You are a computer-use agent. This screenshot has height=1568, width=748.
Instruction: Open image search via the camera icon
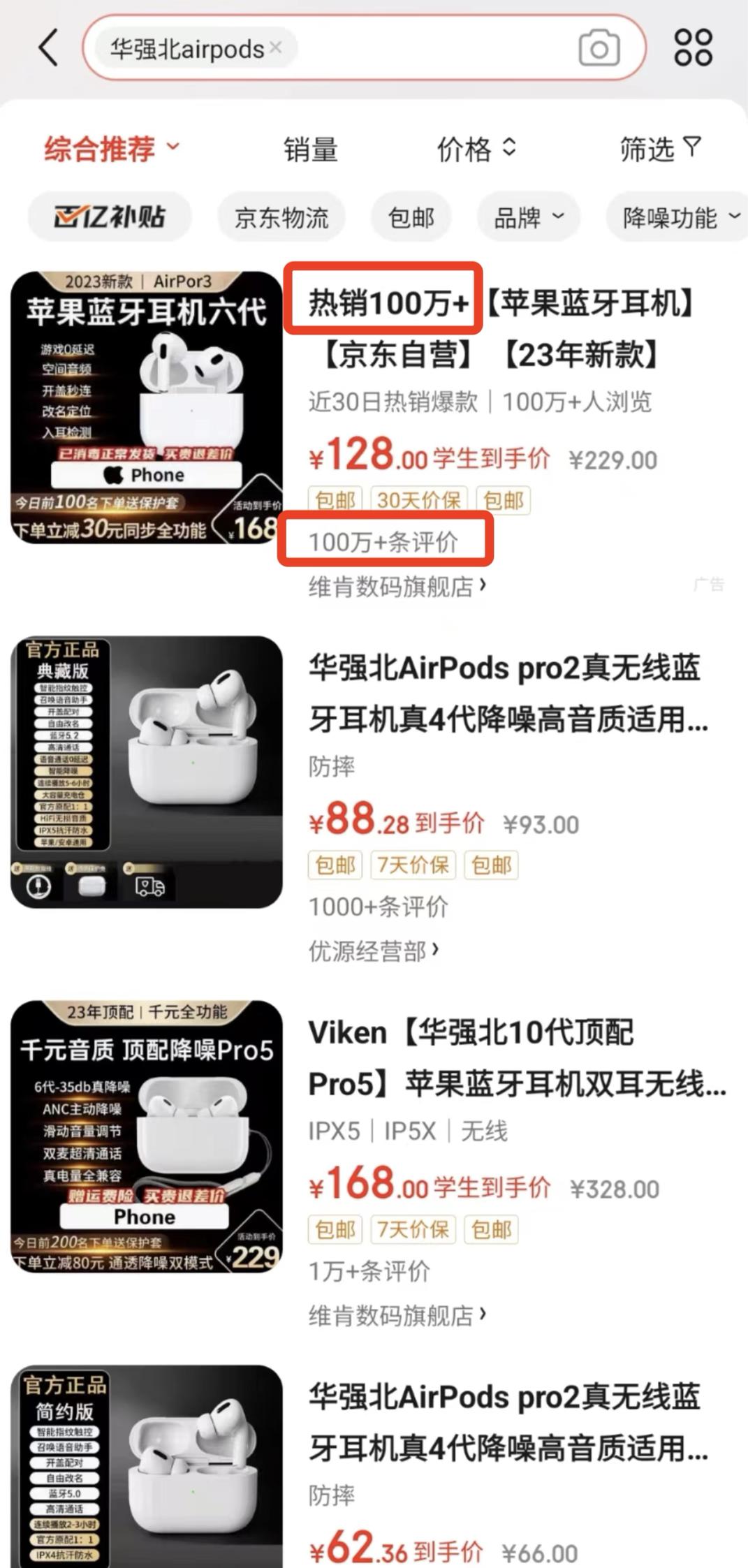597,47
